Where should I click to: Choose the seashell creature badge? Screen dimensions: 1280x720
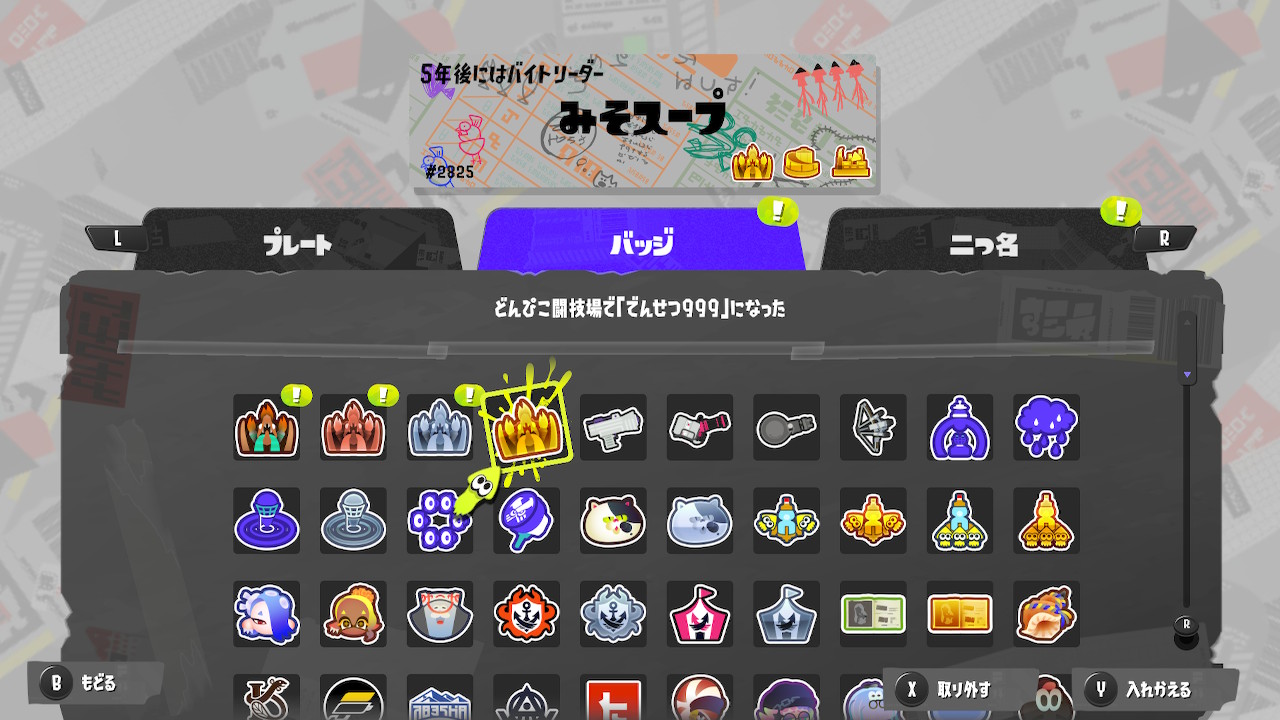(1046, 613)
